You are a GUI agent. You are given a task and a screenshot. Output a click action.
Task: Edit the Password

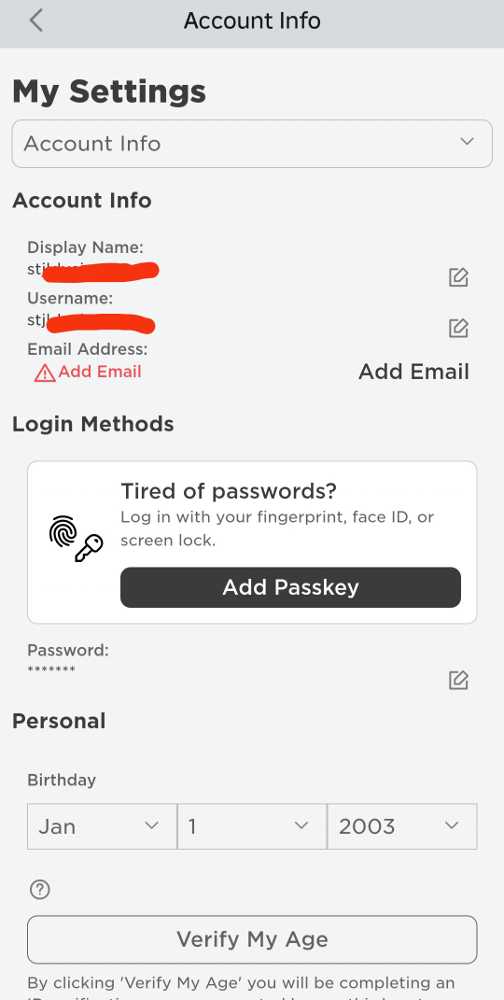tap(458, 680)
